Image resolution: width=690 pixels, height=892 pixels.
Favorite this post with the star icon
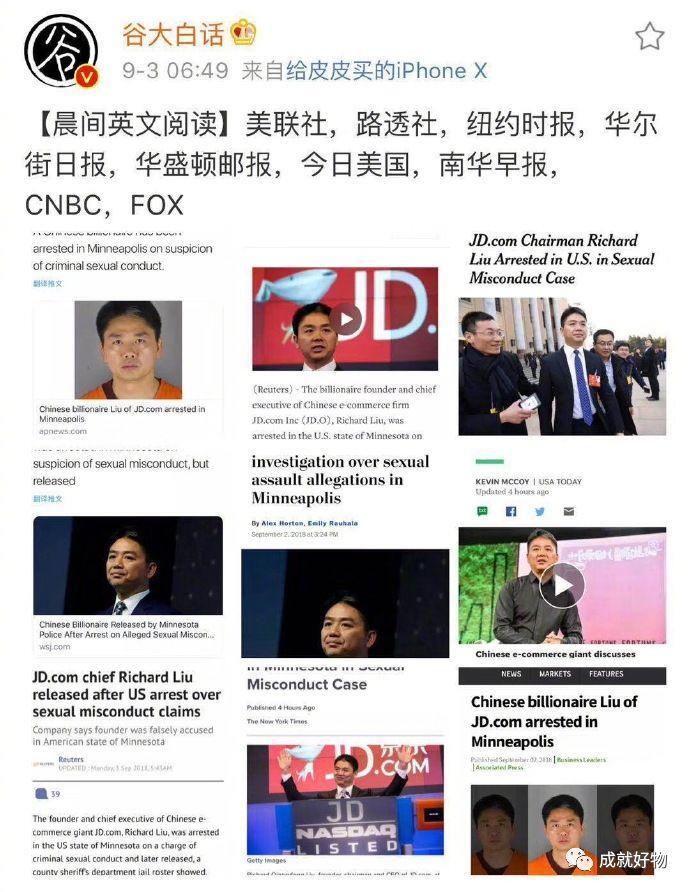click(649, 37)
